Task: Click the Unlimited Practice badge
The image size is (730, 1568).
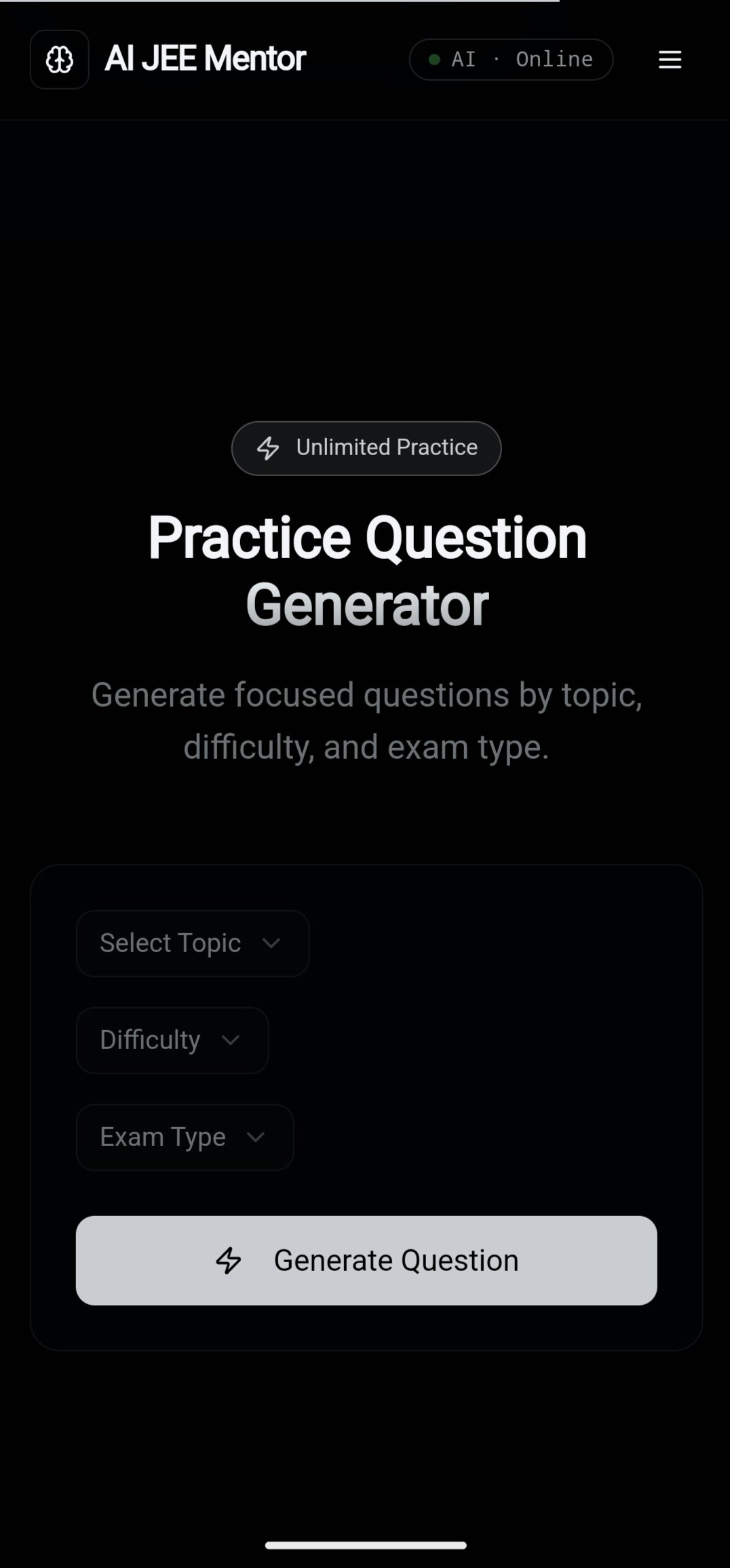Action: click(x=366, y=448)
